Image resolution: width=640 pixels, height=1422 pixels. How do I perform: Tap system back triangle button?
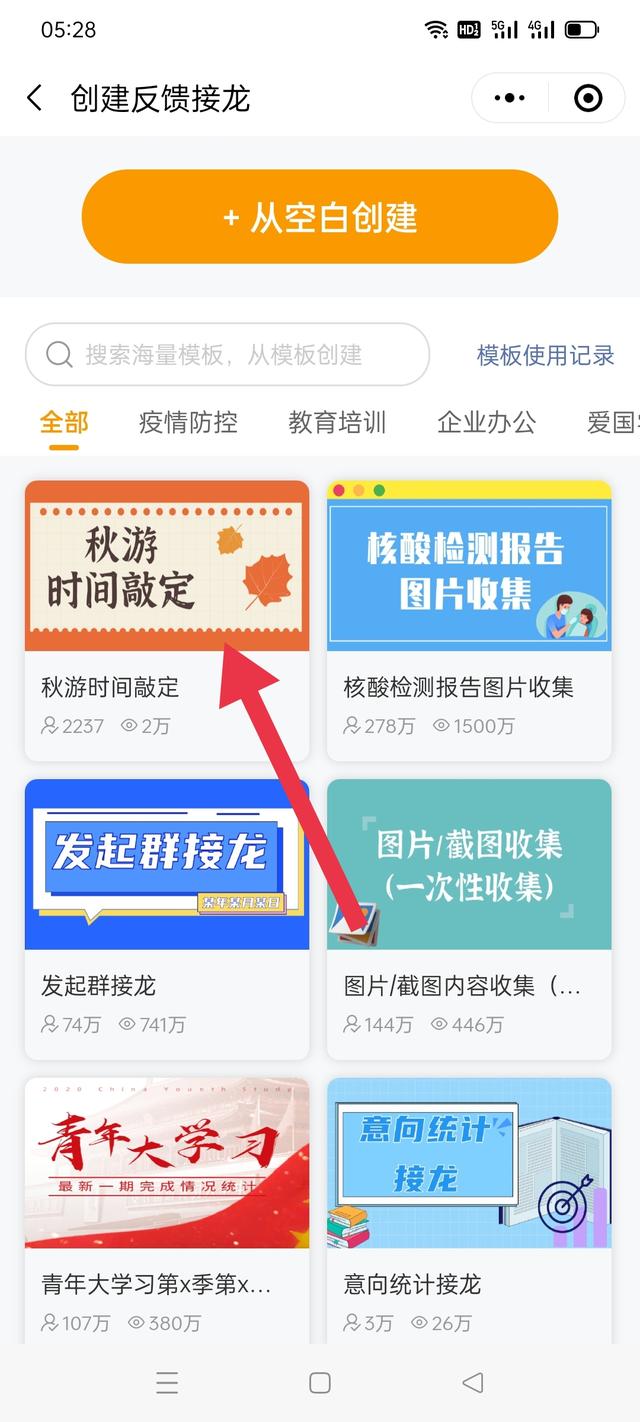[473, 1383]
